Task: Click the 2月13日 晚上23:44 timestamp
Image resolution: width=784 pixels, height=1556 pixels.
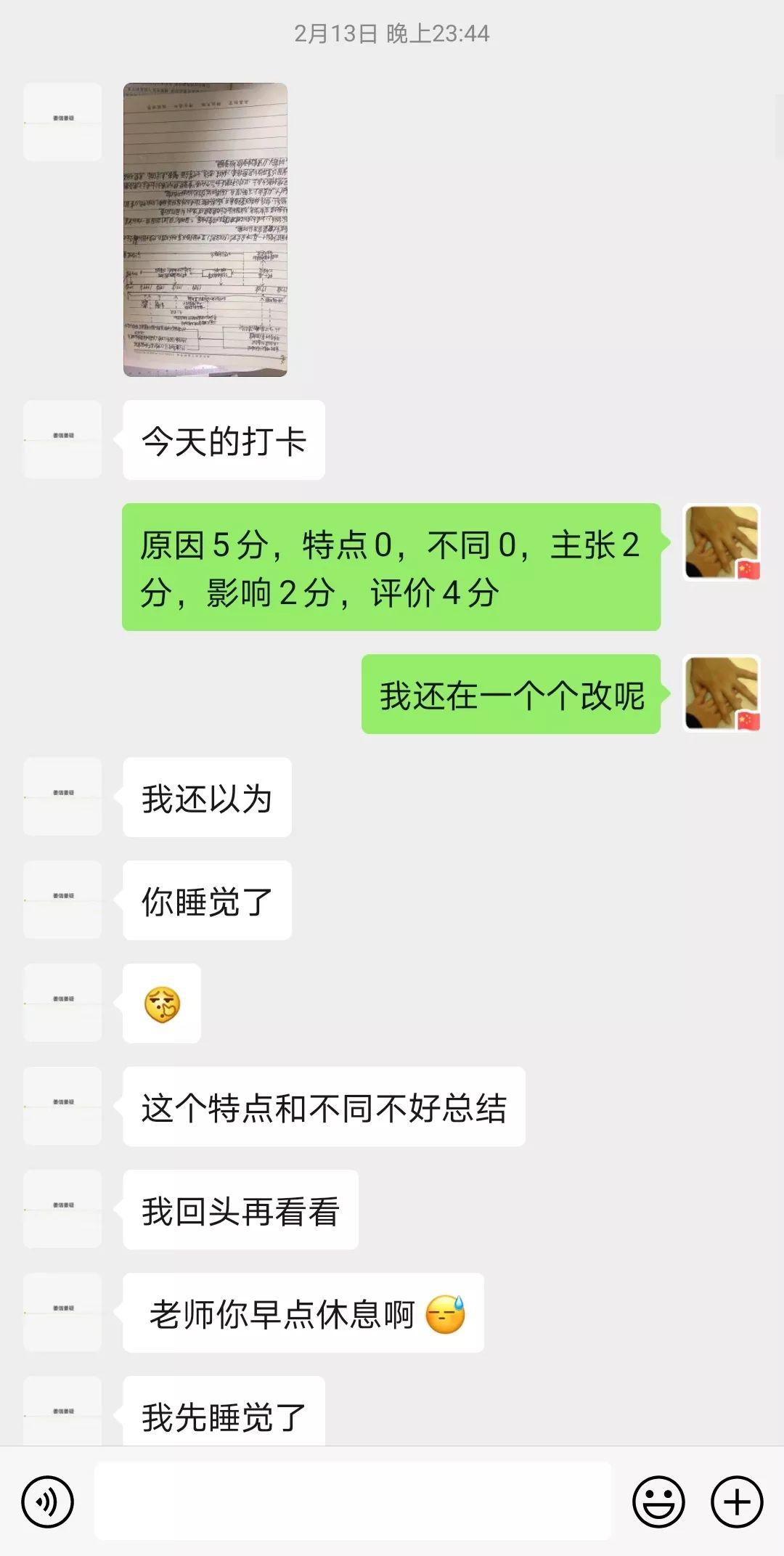Action: (392, 32)
